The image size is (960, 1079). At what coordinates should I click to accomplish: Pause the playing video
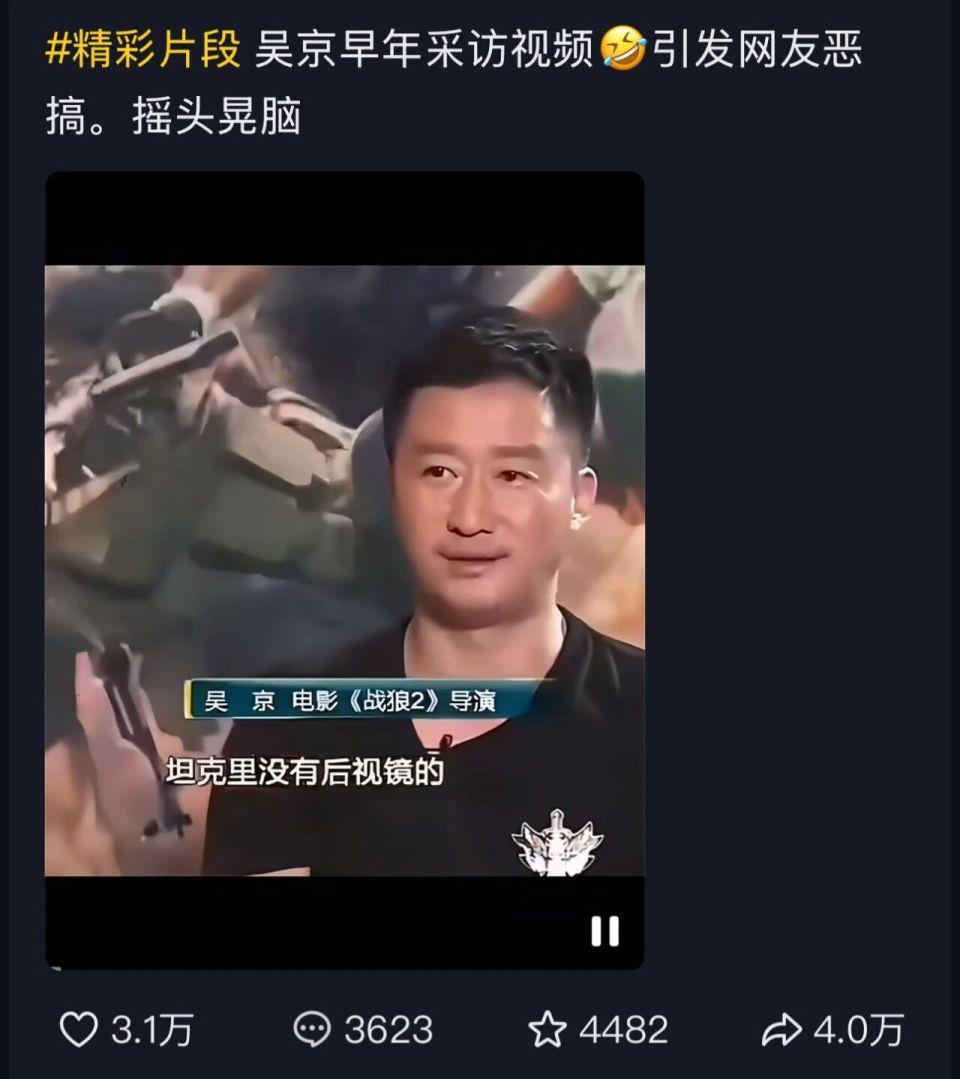pyautogui.click(x=605, y=931)
